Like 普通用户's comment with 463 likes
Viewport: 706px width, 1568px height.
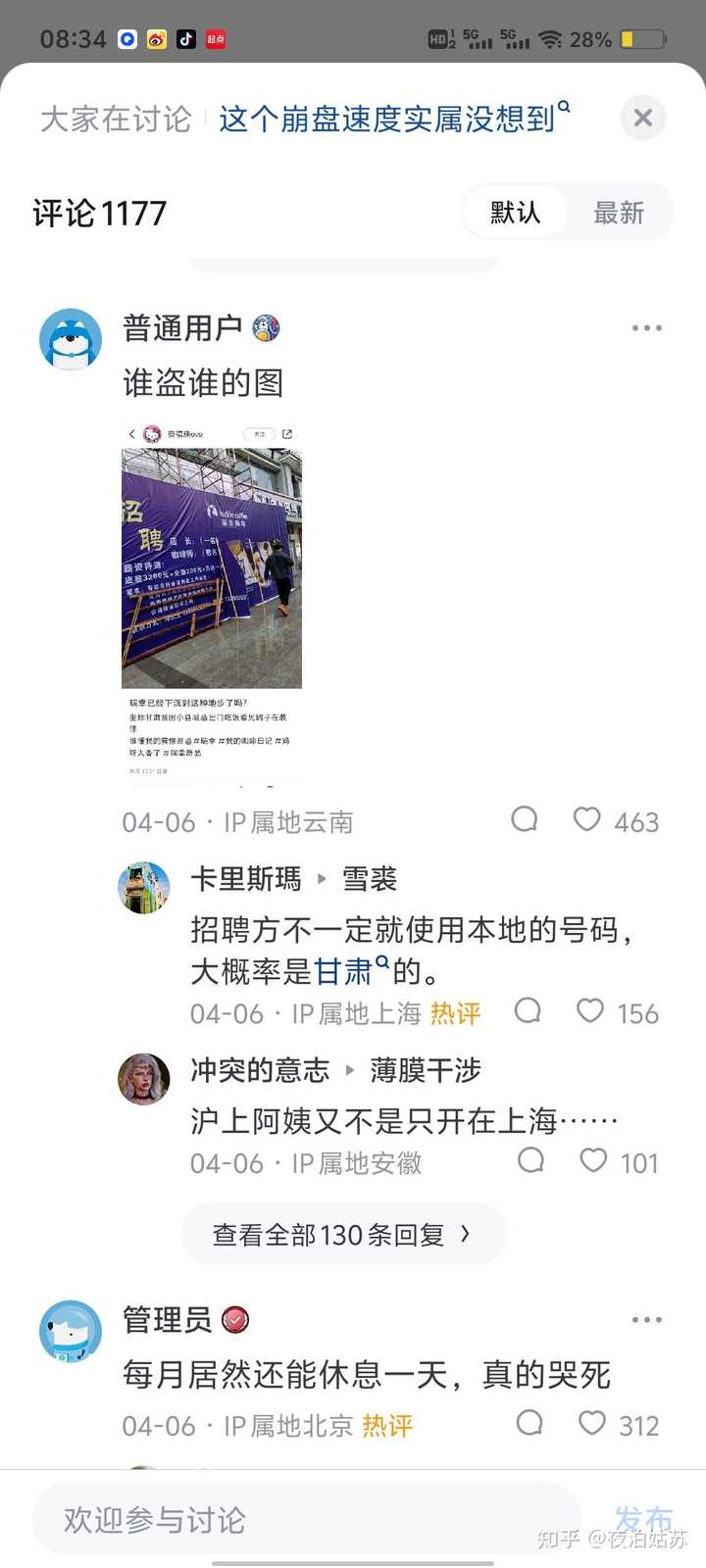(586, 819)
